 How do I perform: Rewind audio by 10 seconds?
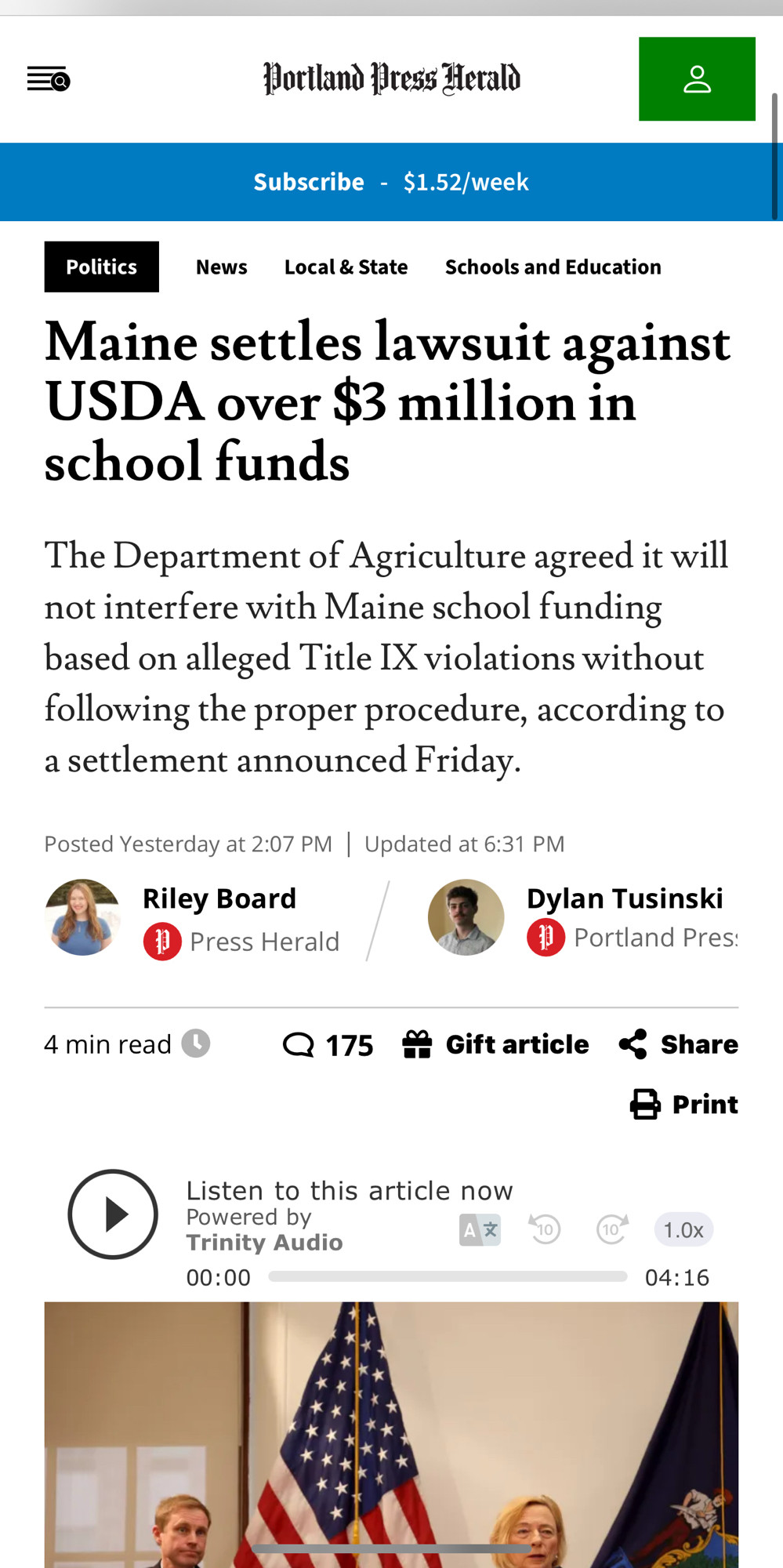[x=545, y=1229]
